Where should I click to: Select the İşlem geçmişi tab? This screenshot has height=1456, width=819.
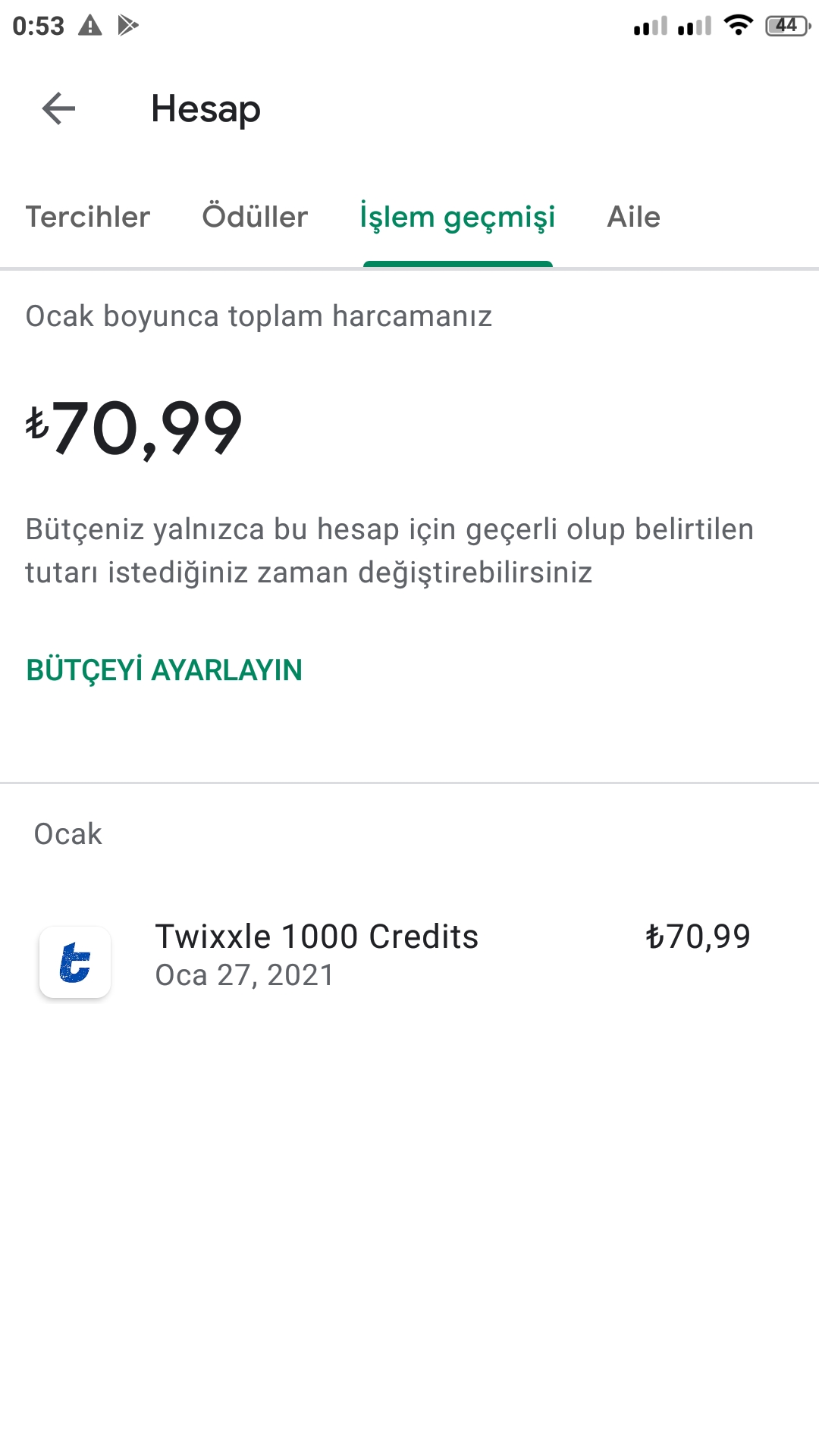(x=457, y=218)
